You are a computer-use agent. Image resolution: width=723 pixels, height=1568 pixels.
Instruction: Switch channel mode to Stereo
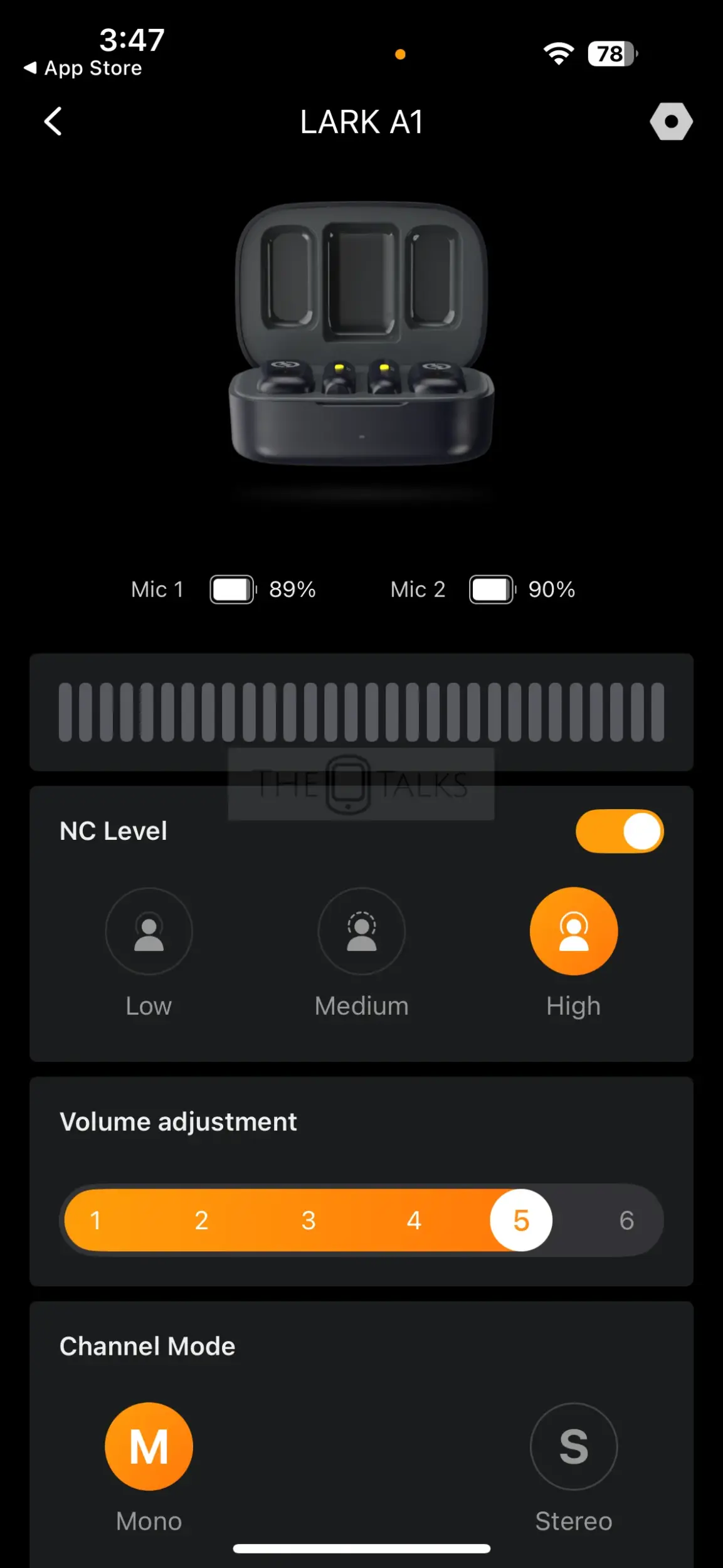[x=574, y=1446]
